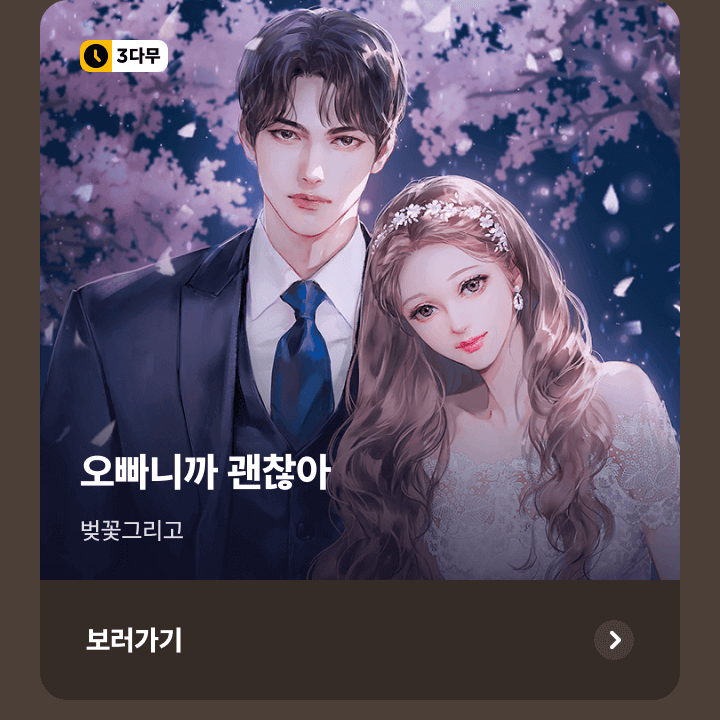720x720 pixels.
Task: Tap the arrow icon next to 보러가기
Action: pos(614,640)
